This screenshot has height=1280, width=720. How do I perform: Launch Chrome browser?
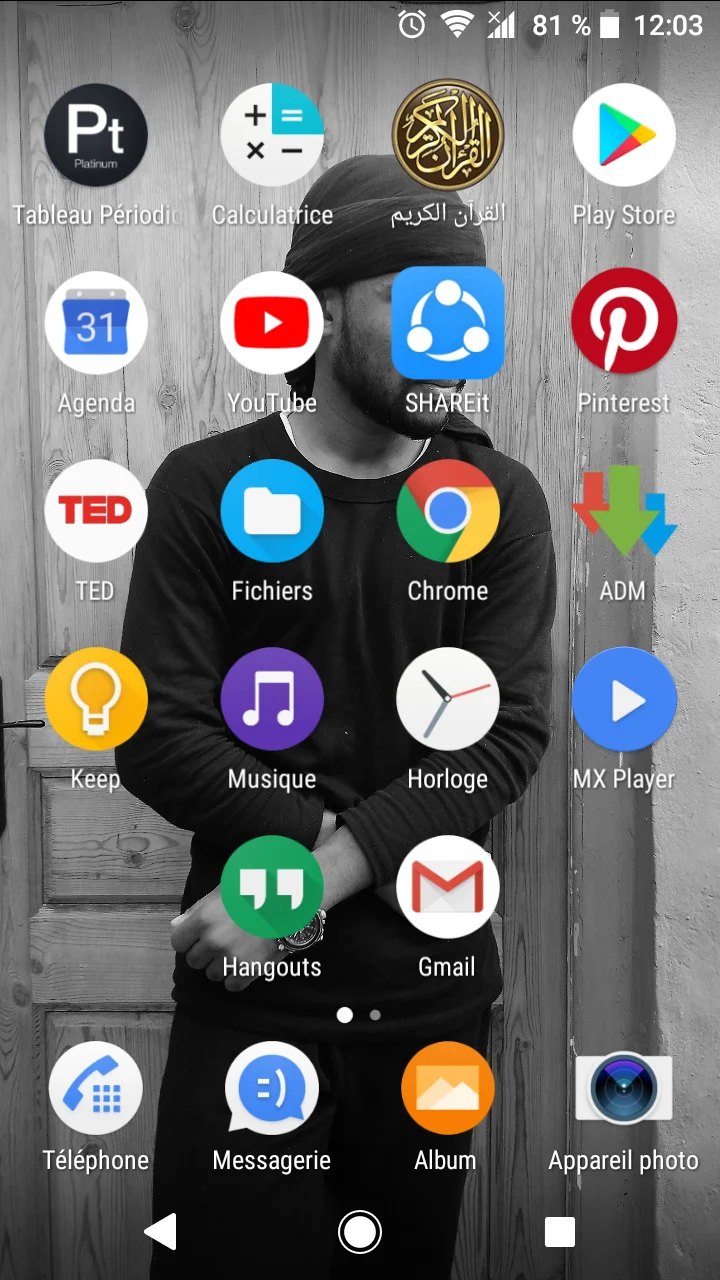tap(447, 511)
